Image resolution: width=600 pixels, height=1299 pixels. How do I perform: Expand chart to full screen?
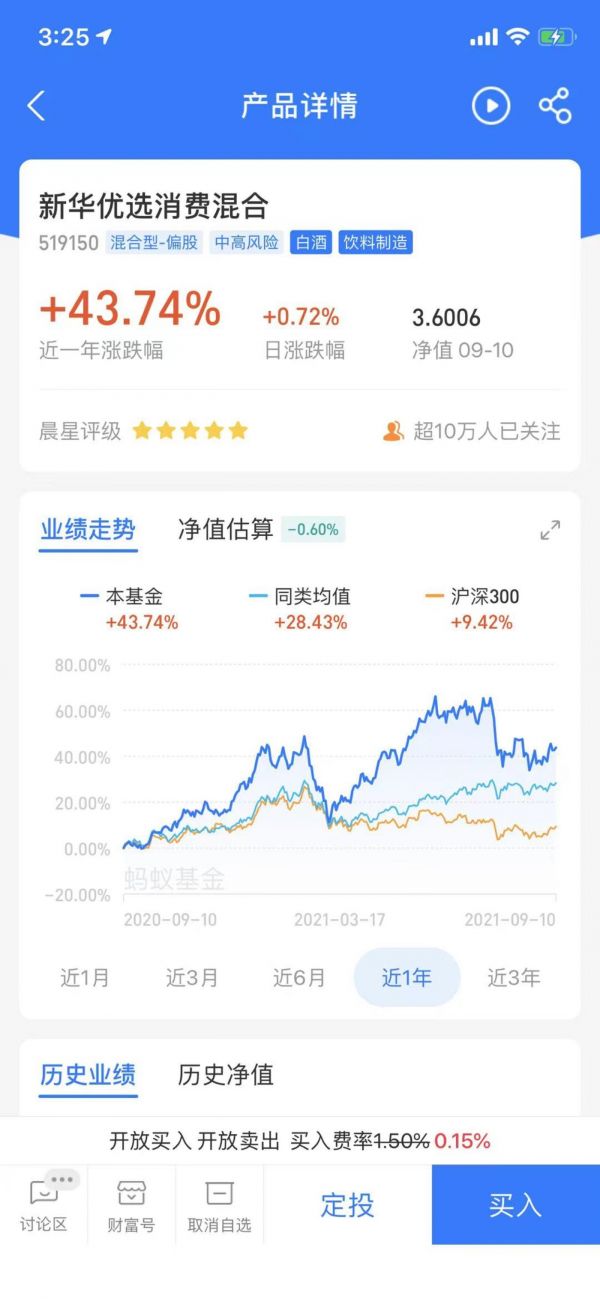click(x=550, y=530)
